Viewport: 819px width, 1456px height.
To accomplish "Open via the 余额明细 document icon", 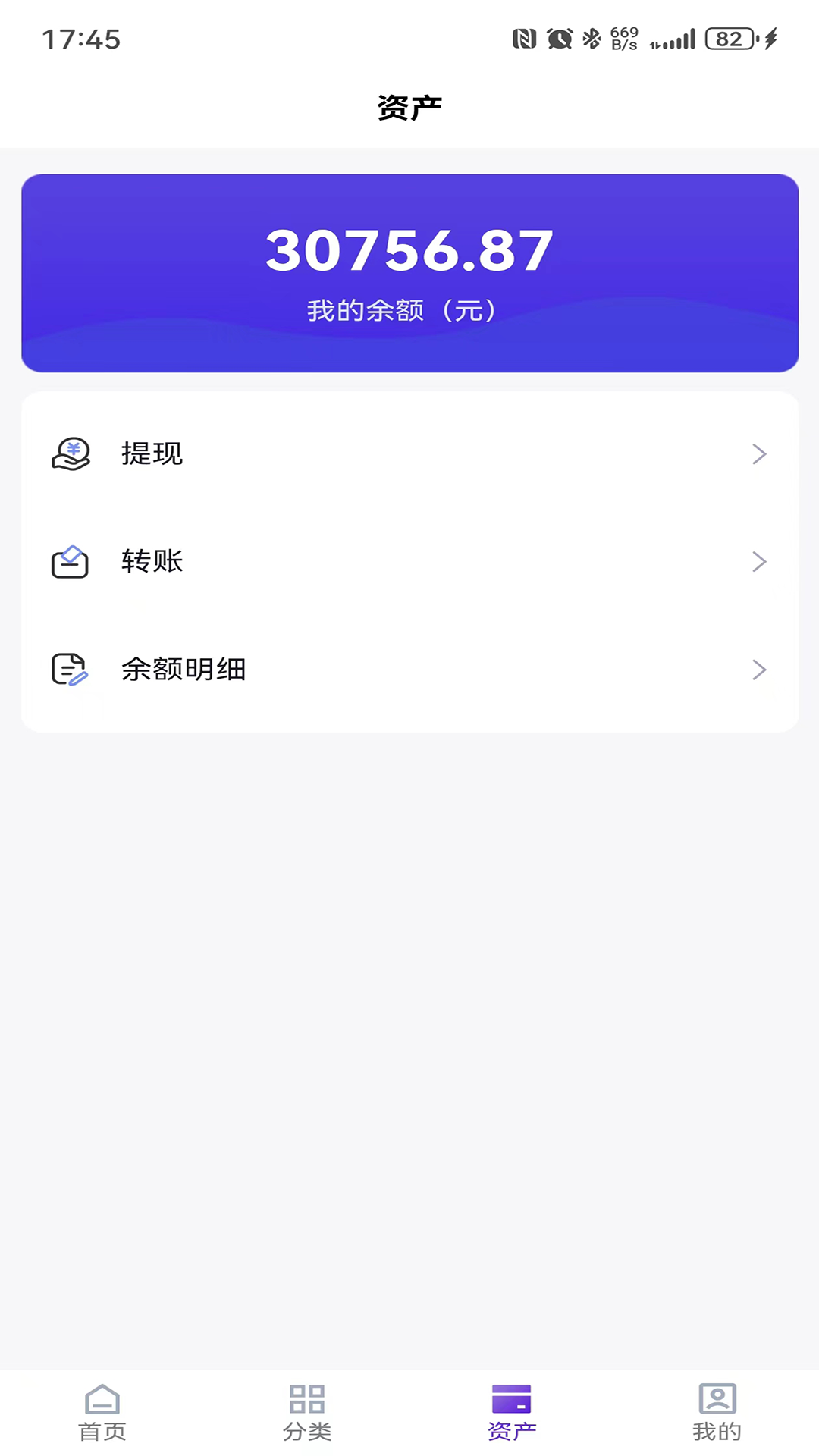I will click(x=70, y=669).
